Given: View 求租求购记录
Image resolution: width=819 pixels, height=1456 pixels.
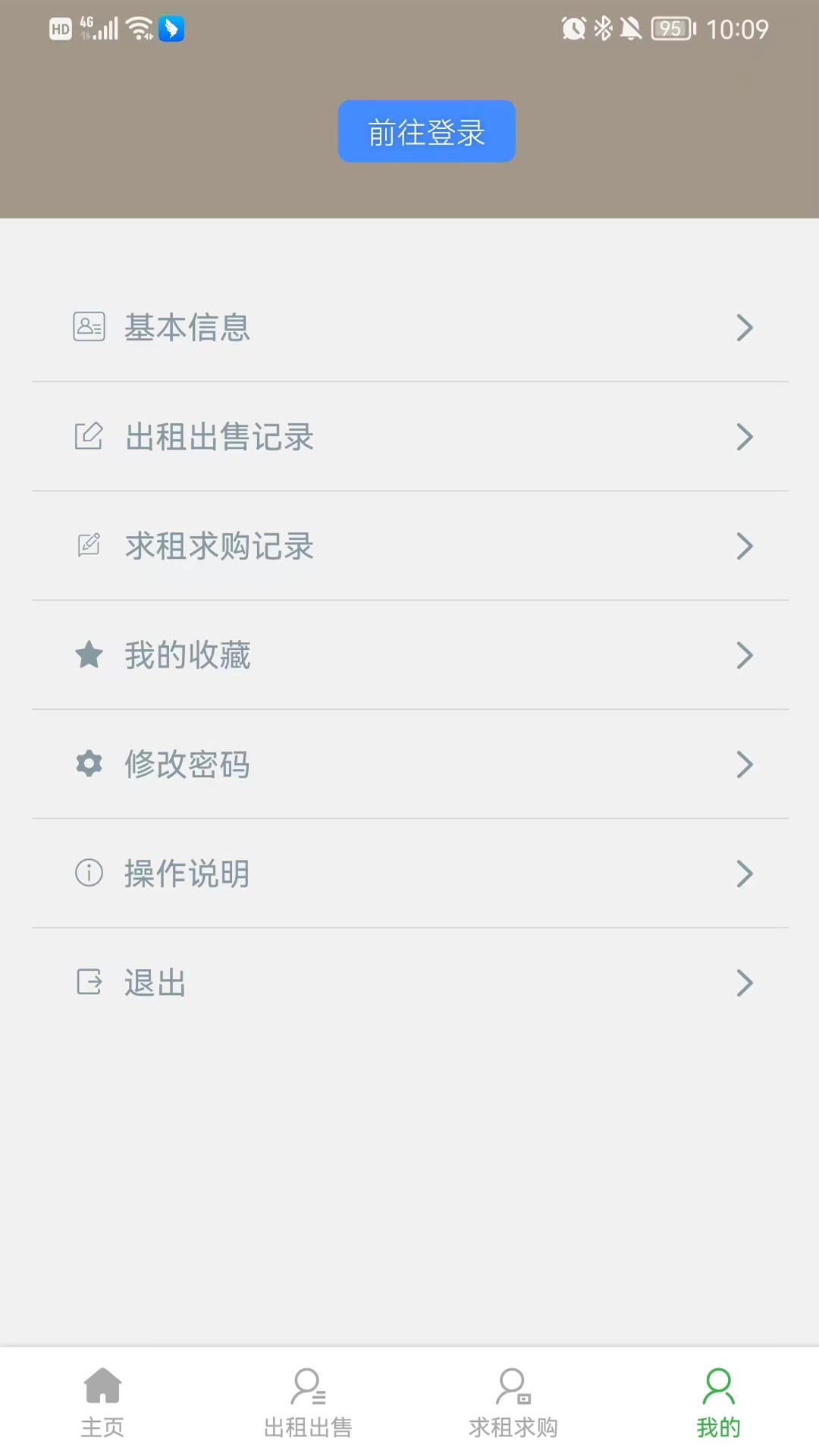Looking at the screenshot, I should tap(410, 546).
